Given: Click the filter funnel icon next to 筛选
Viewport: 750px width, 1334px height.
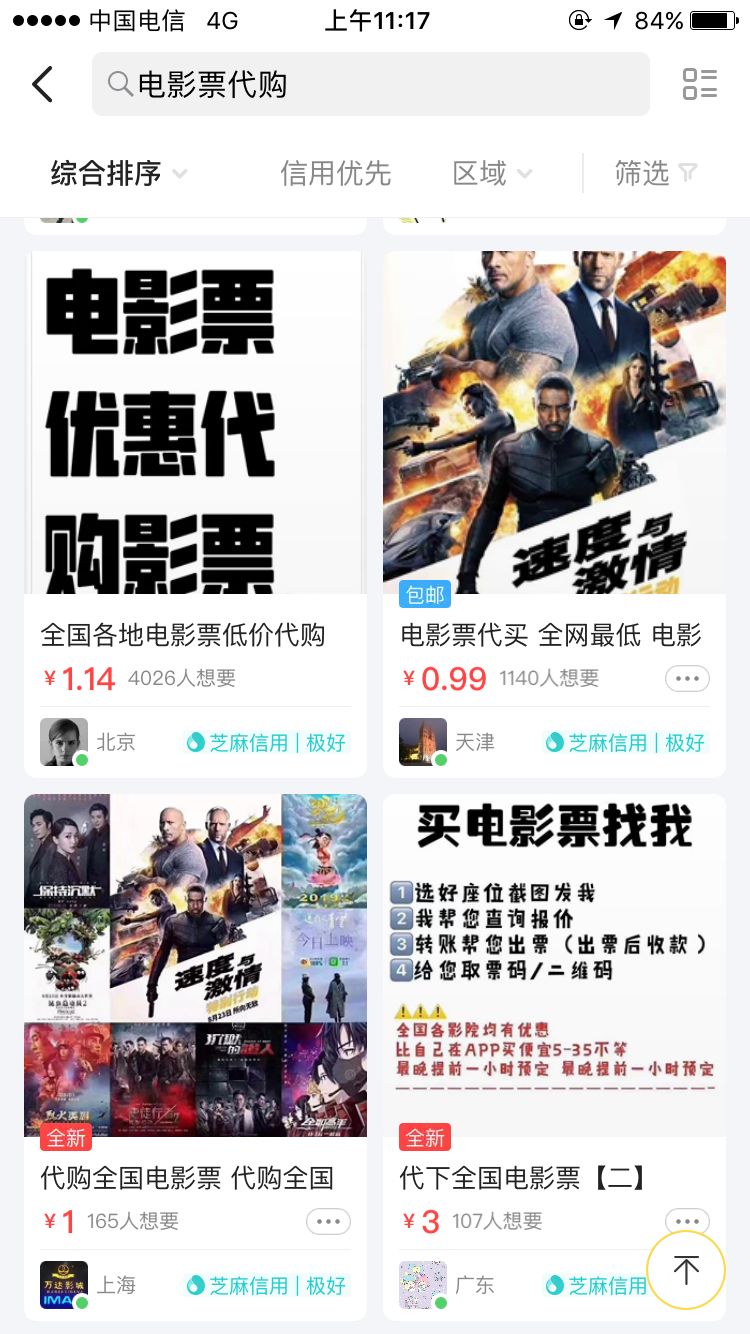Looking at the screenshot, I should (690, 173).
